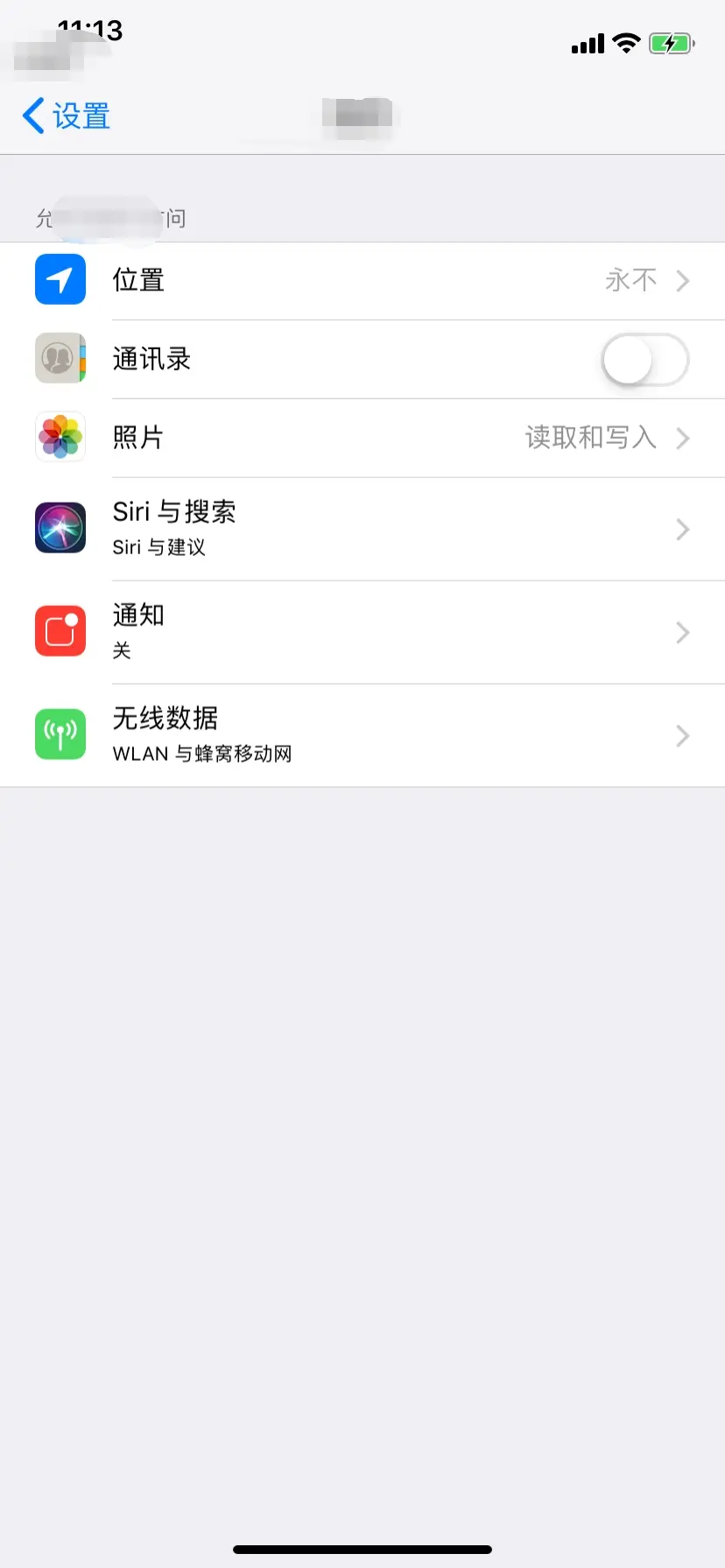Enable the 通讯录 access switch
This screenshot has width=725, height=1568.
tap(644, 360)
